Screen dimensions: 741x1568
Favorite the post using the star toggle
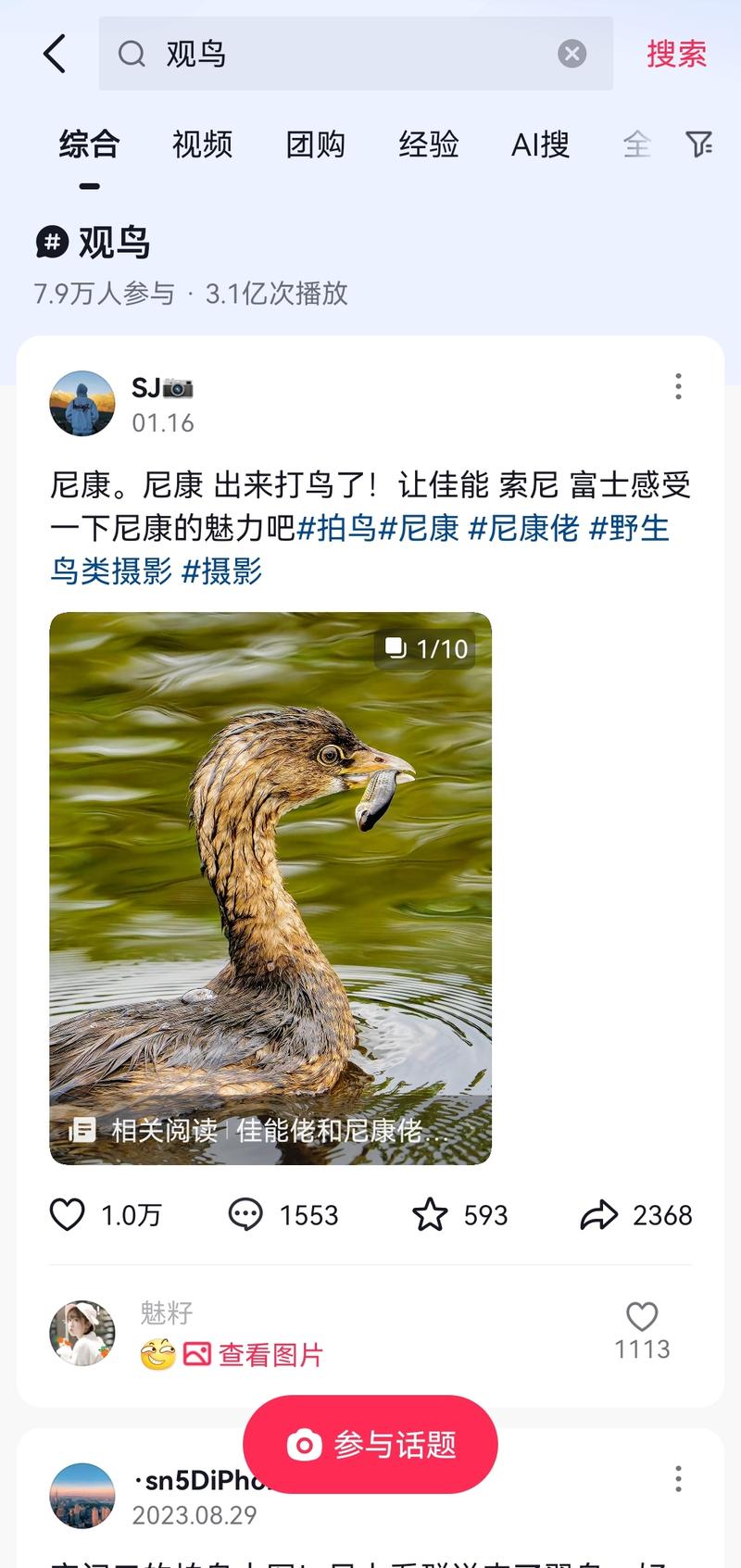[x=432, y=1214]
